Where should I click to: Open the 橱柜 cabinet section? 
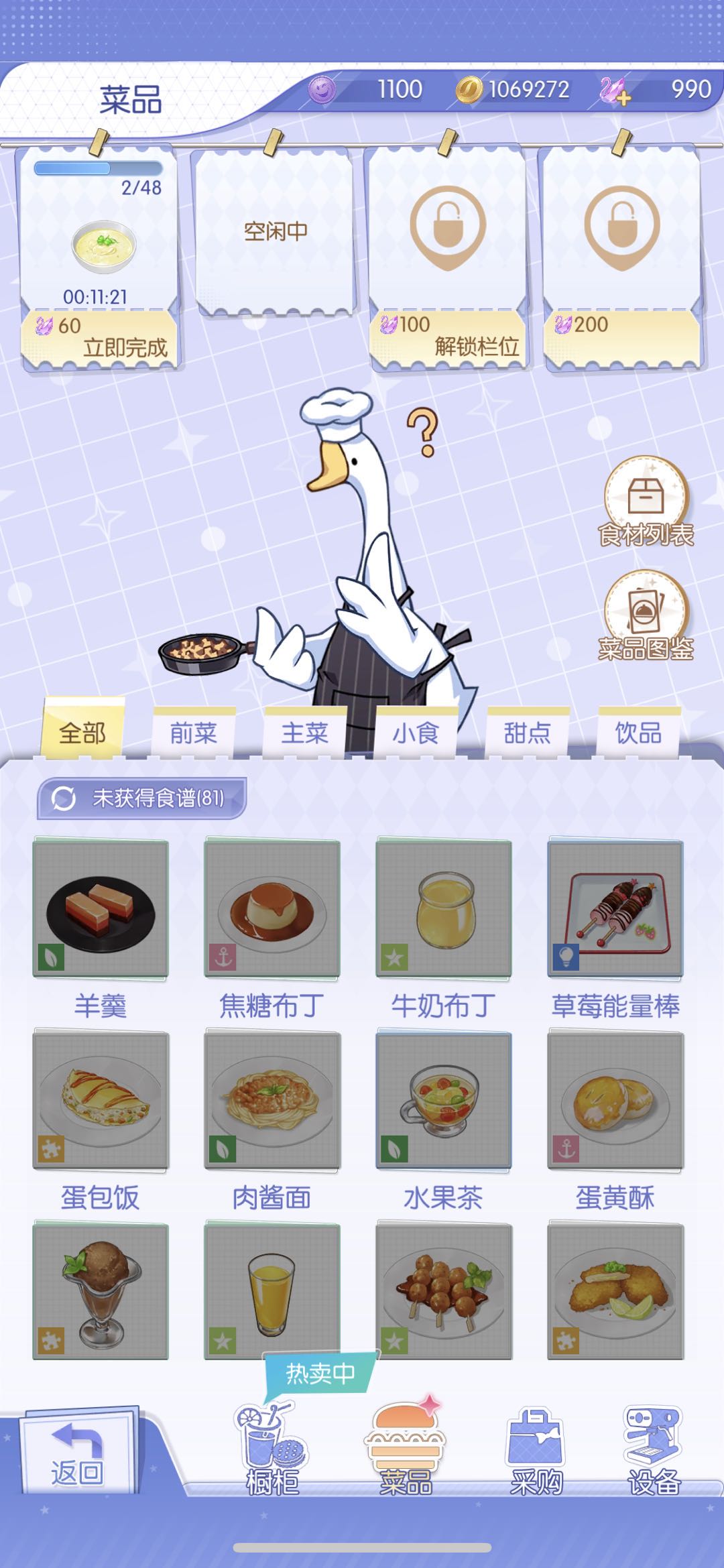click(x=271, y=1451)
